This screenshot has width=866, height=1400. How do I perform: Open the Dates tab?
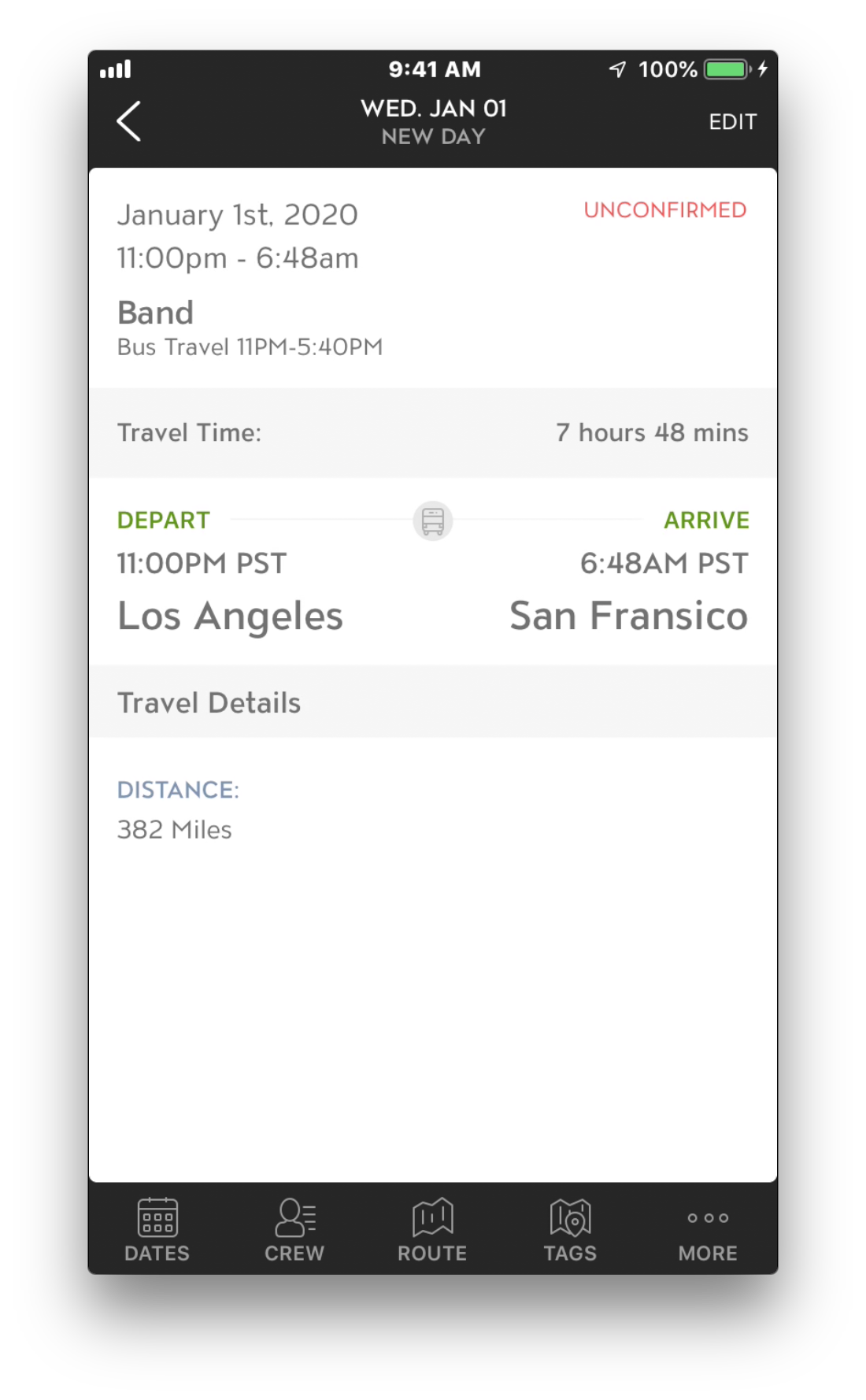157,1230
